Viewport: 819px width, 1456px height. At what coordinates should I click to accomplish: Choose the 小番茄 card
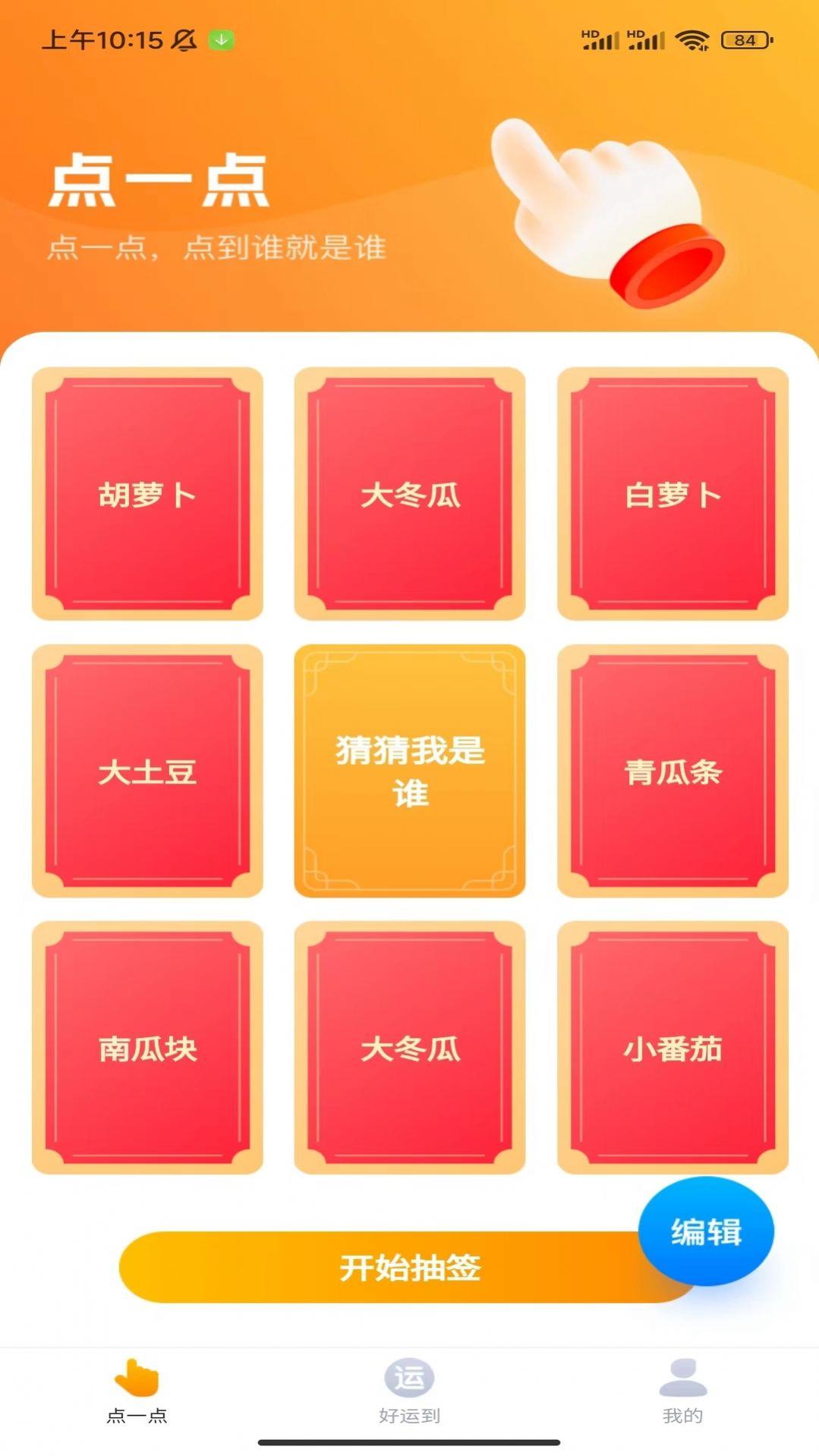[x=673, y=1048]
